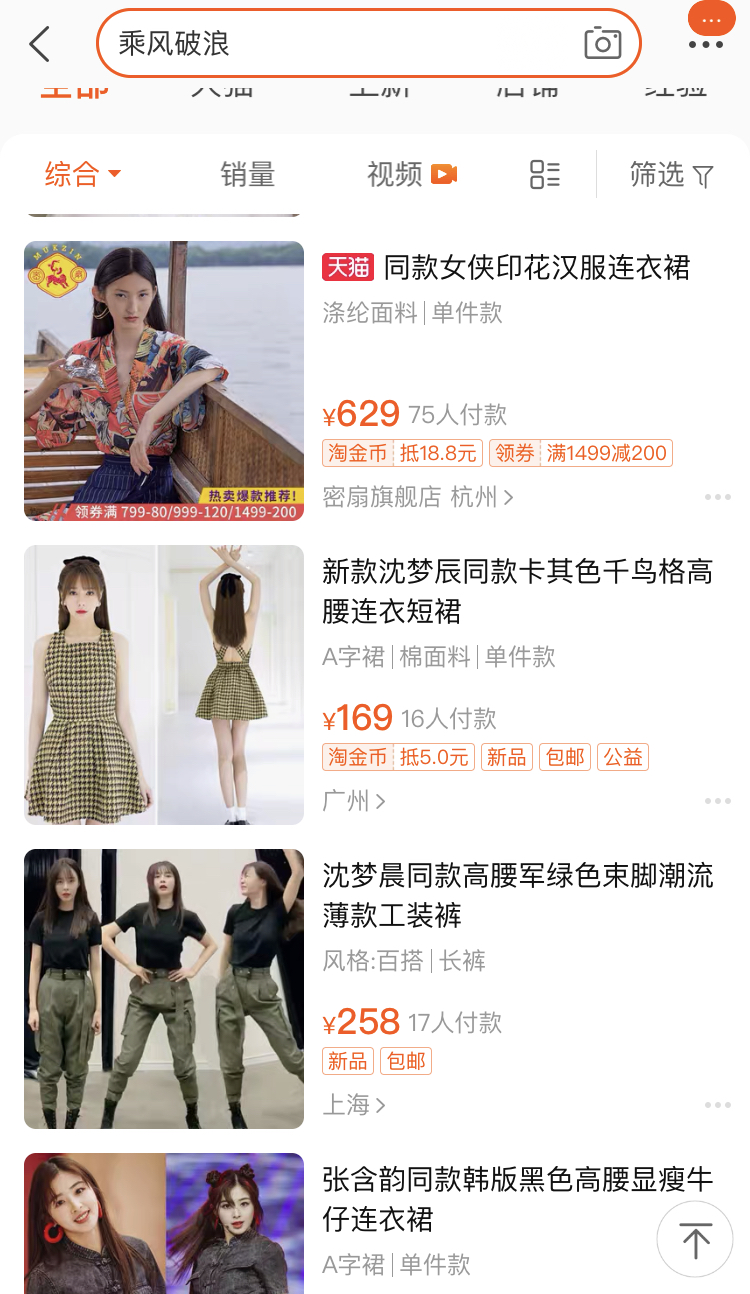Tap the search field showing 乘风破浪
This screenshot has height=1294, width=750.
point(340,43)
